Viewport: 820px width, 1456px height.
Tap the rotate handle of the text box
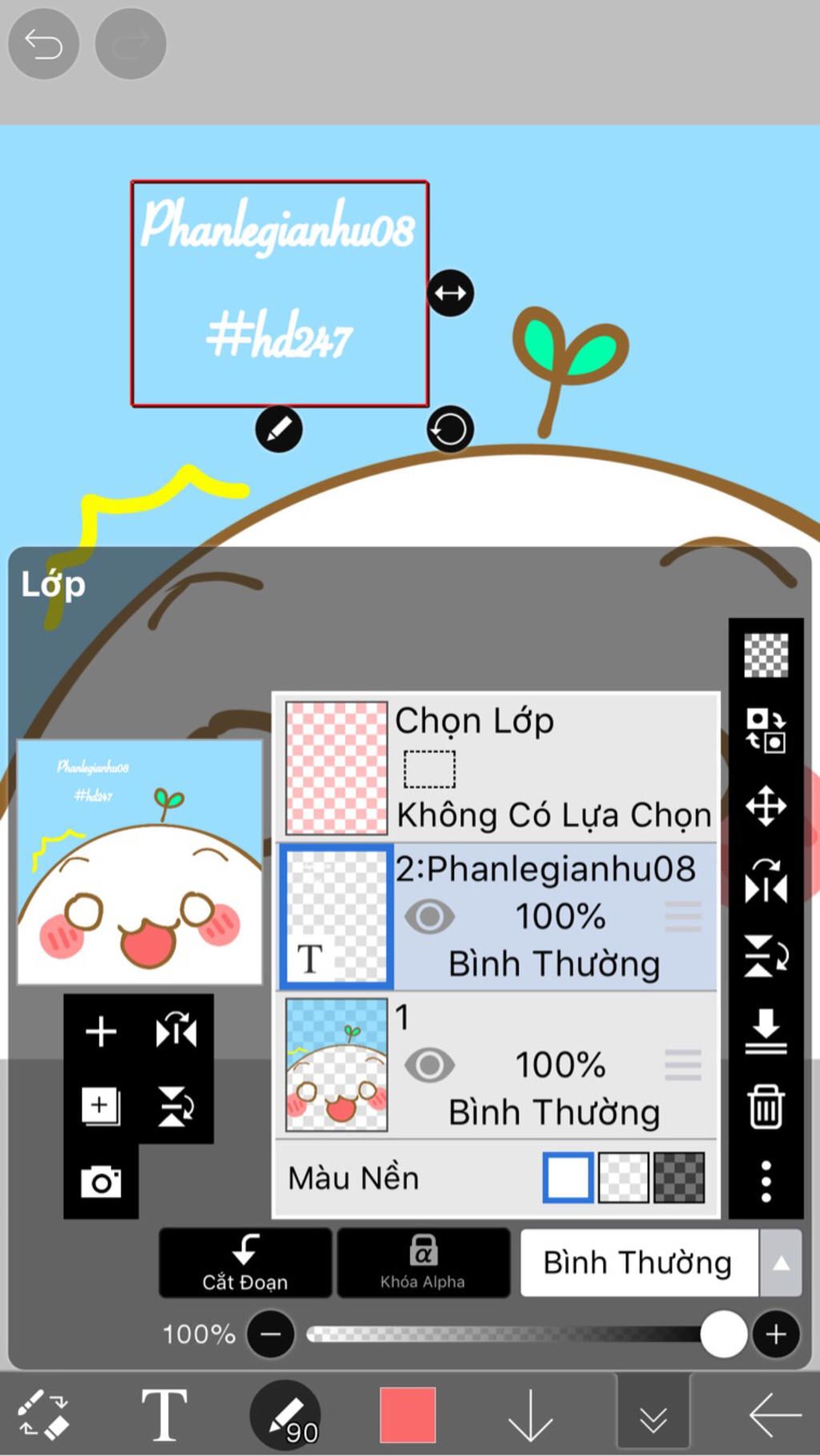click(x=450, y=430)
